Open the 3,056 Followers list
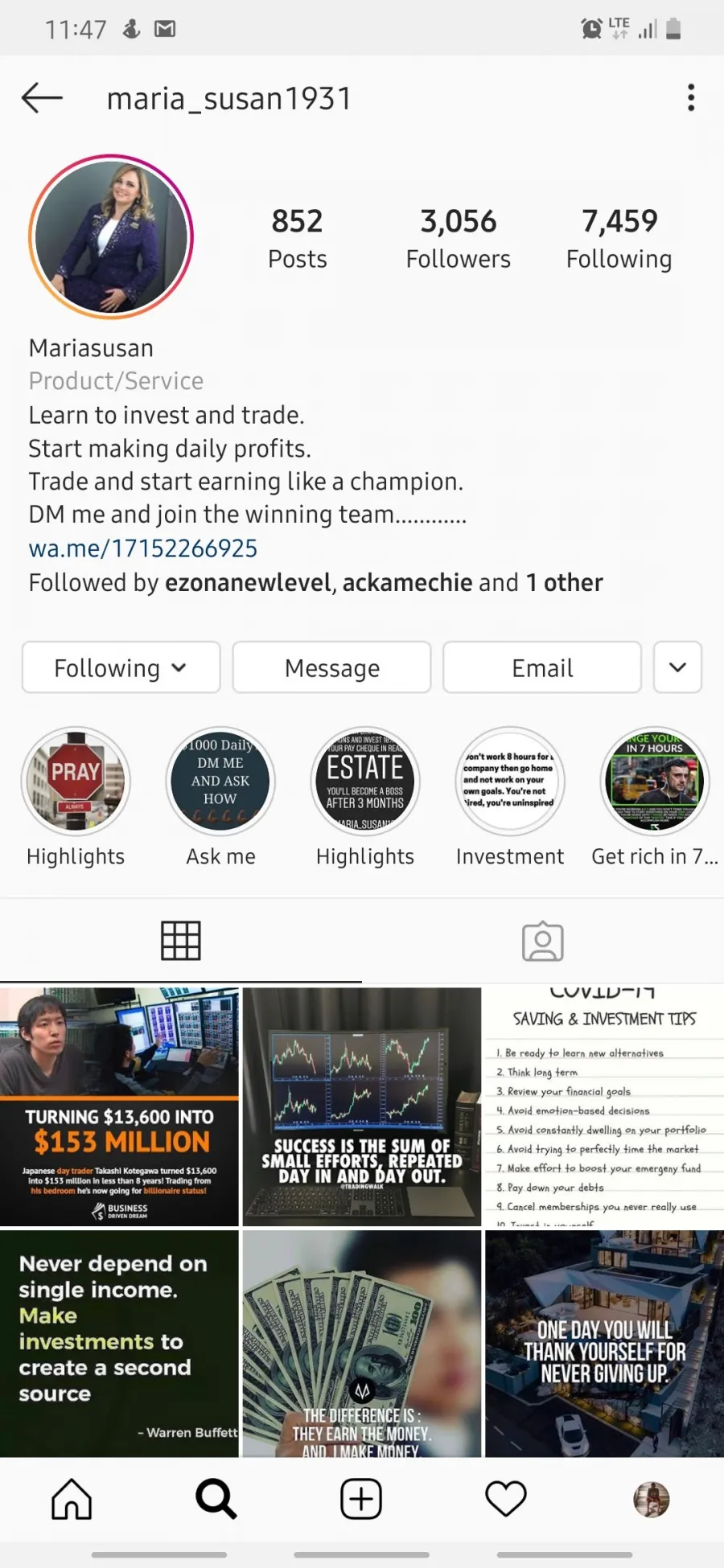The height and width of the screenshot is (1568, 724). [458, 238]
